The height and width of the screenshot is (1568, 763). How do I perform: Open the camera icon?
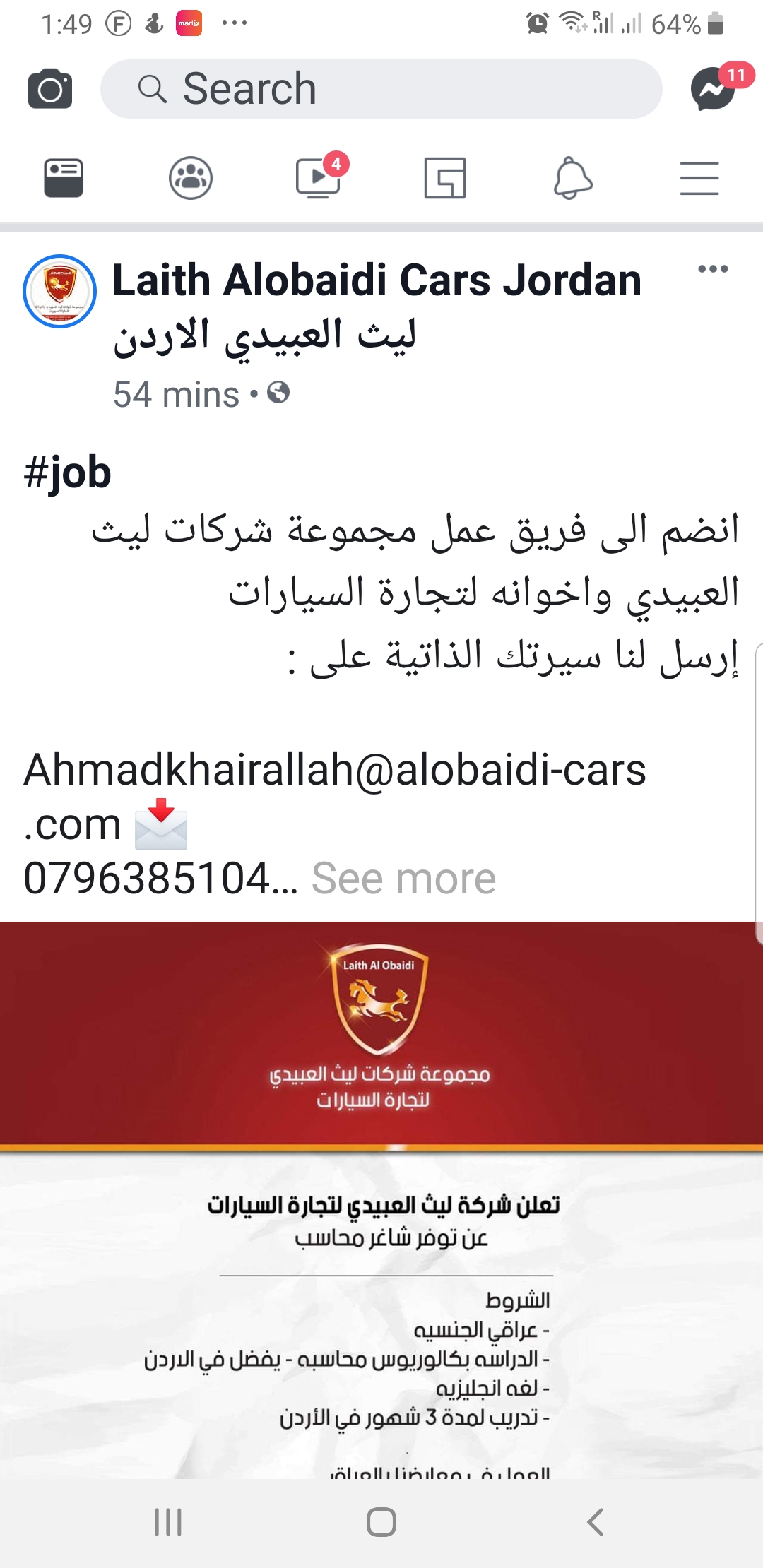[50, 89]
